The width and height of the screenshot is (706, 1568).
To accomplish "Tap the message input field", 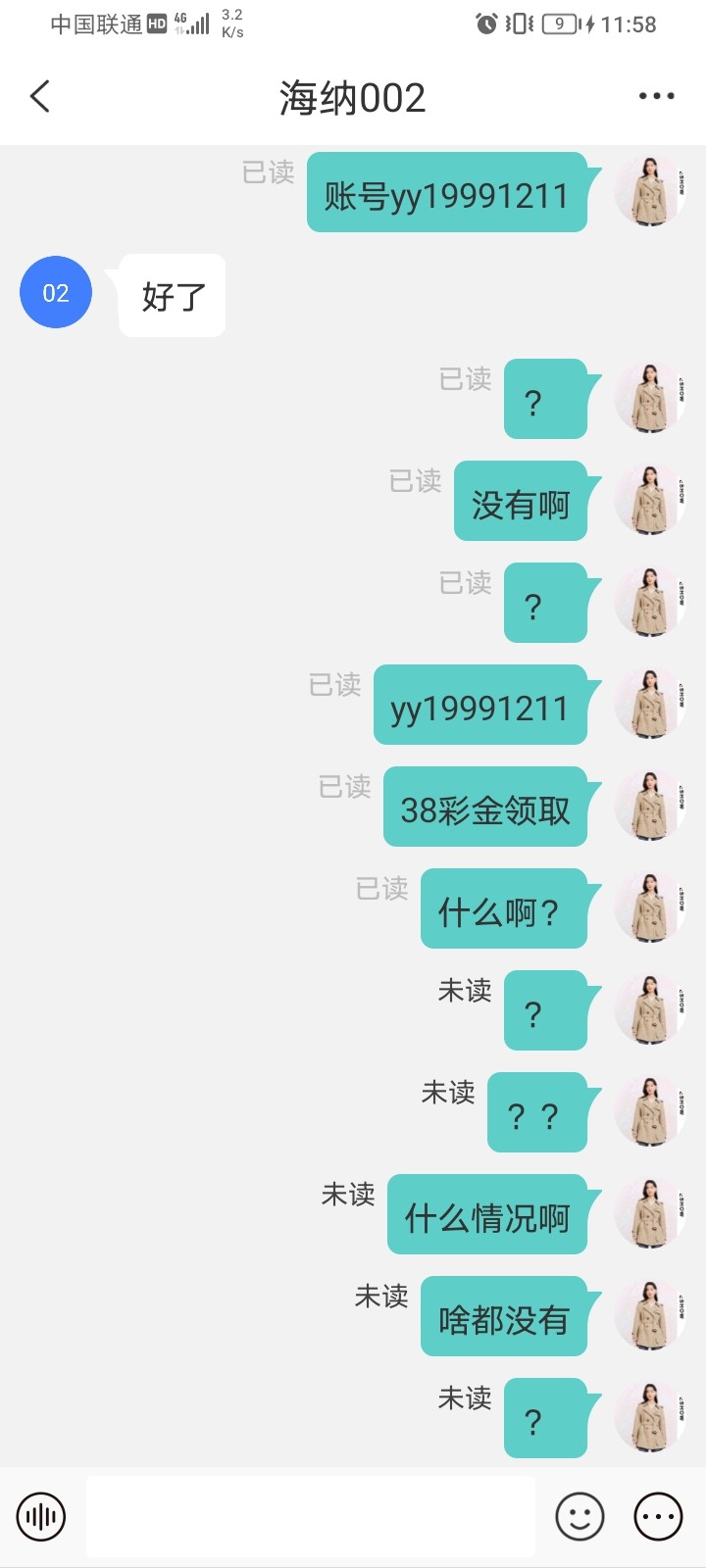I will [309, 1515].
